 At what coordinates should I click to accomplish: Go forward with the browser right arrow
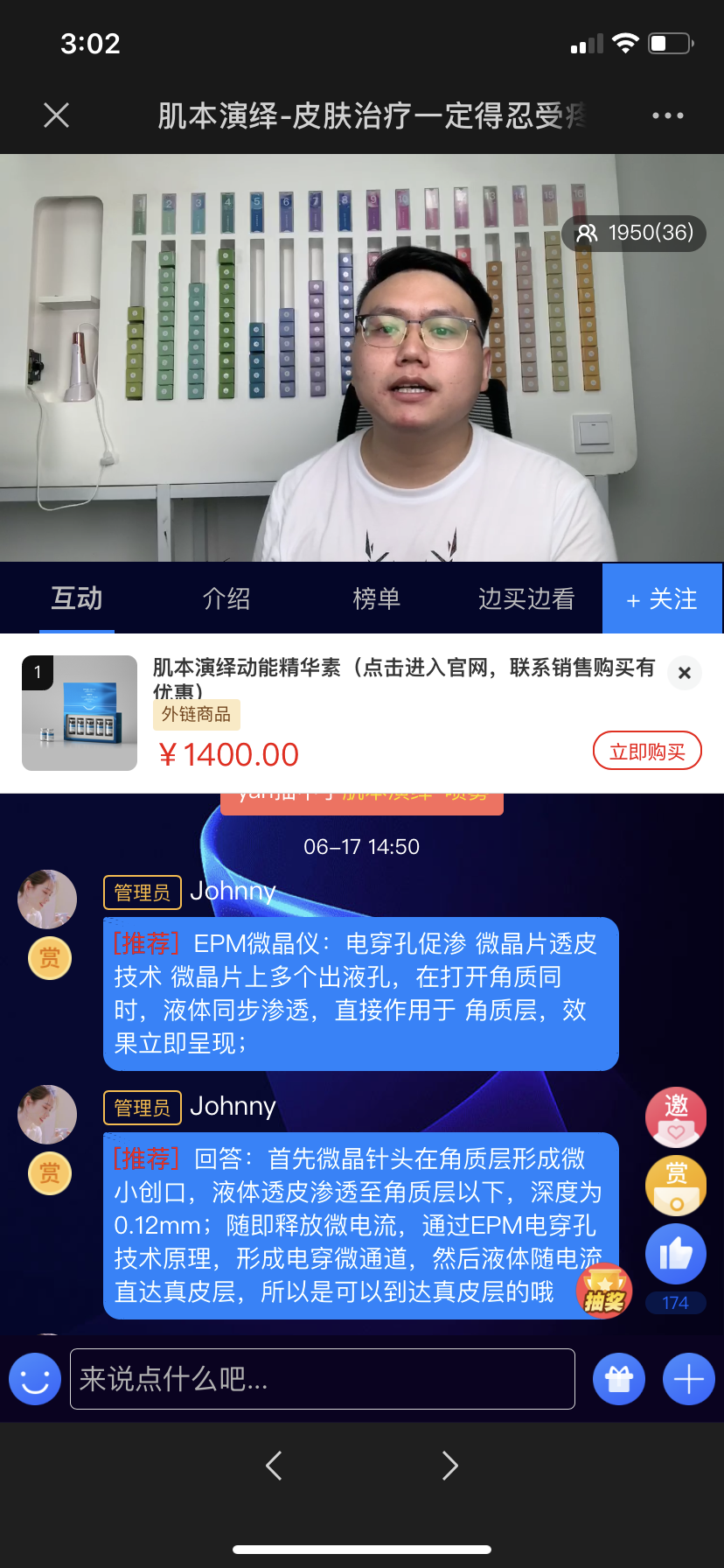(449, 1466)
